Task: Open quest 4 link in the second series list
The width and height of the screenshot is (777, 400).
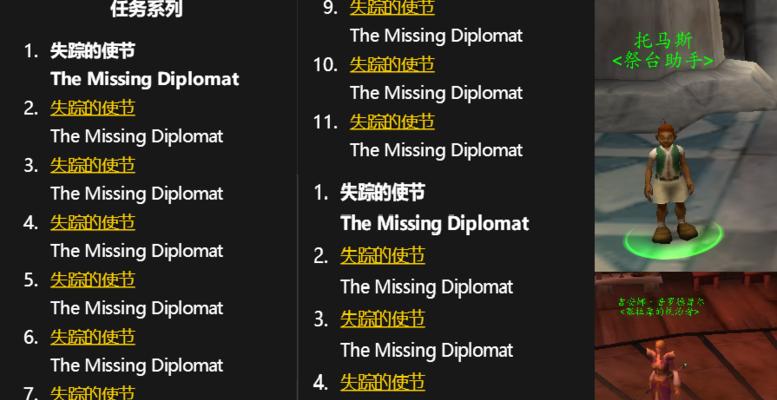Action: click(382, 382)
